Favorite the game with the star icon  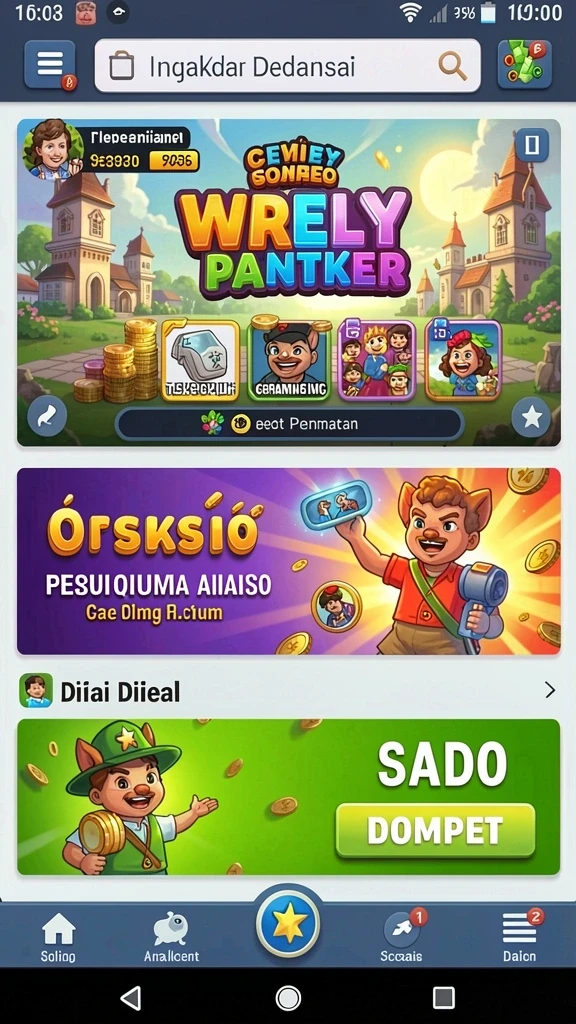pyautogui.click(x=531, y=417)
